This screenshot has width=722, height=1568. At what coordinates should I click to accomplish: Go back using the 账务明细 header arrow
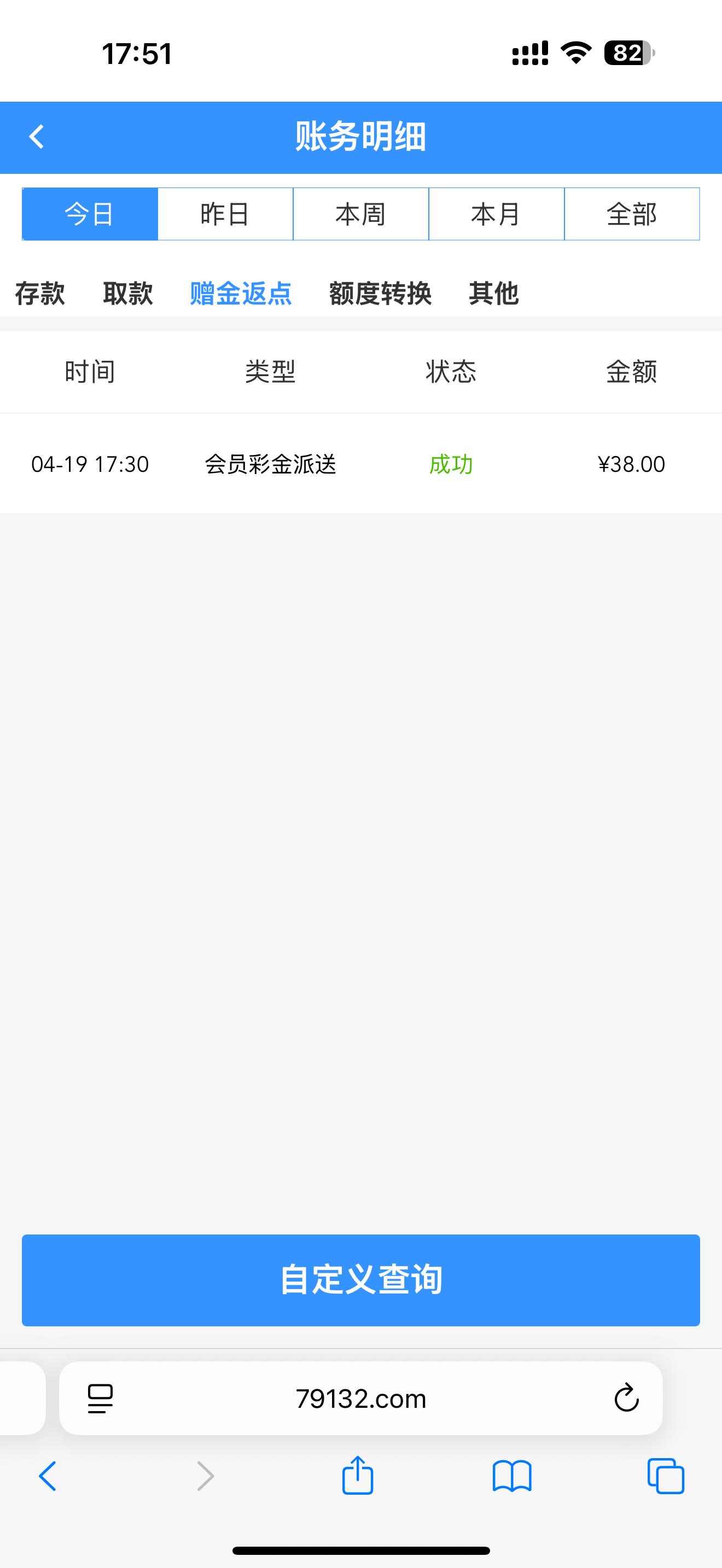point(37,136)
